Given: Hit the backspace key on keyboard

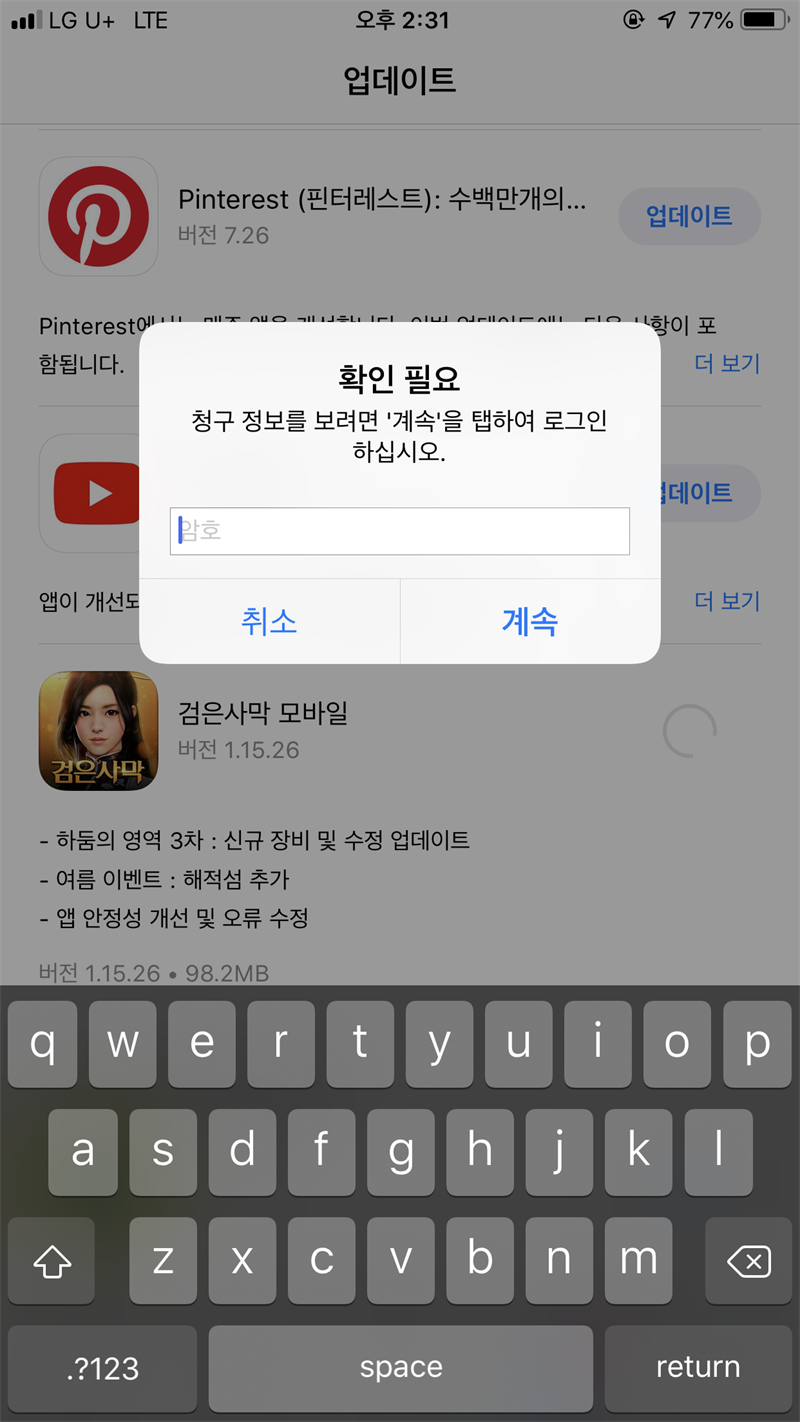Looking at the screenshot, I should click(x=749, y=1261).
